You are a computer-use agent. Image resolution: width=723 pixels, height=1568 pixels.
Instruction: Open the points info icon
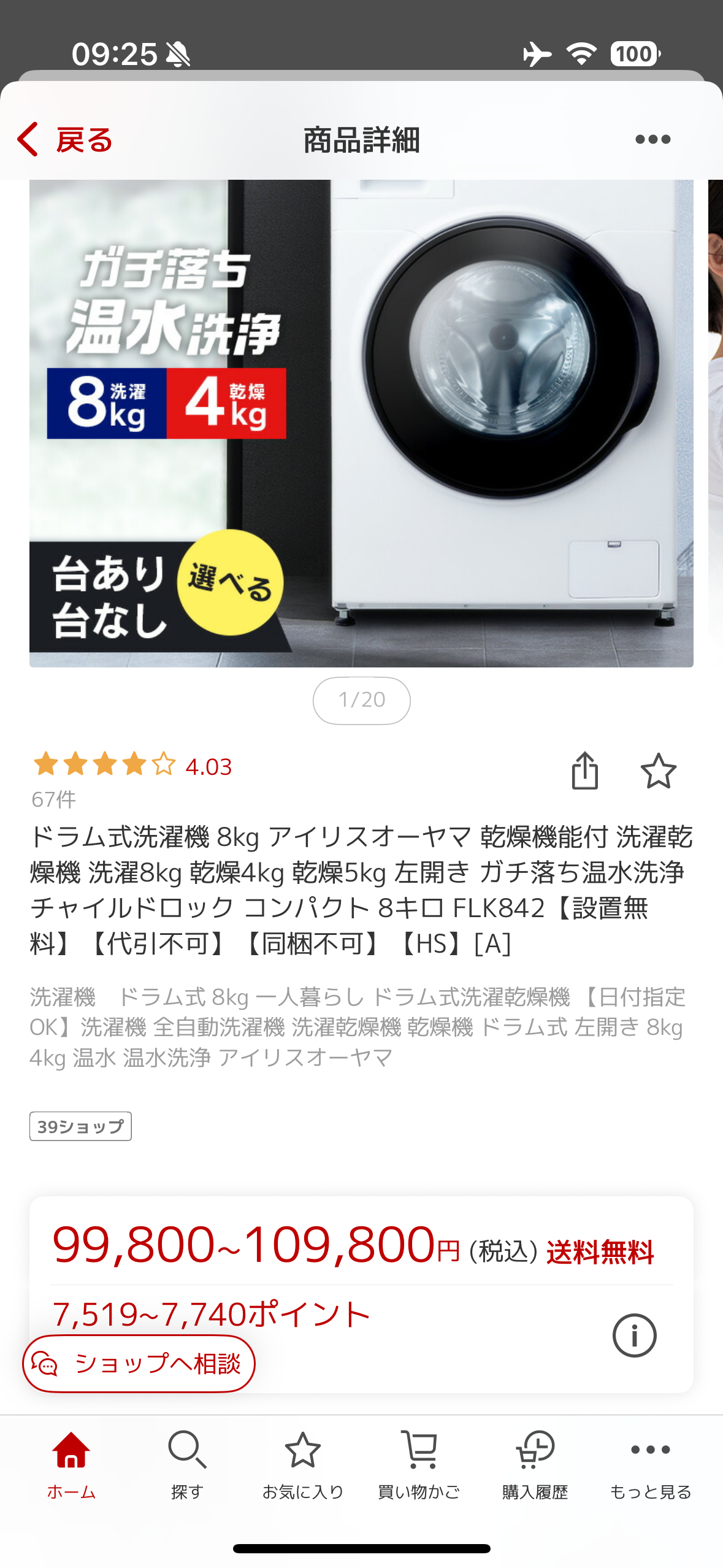point(634,1335)
